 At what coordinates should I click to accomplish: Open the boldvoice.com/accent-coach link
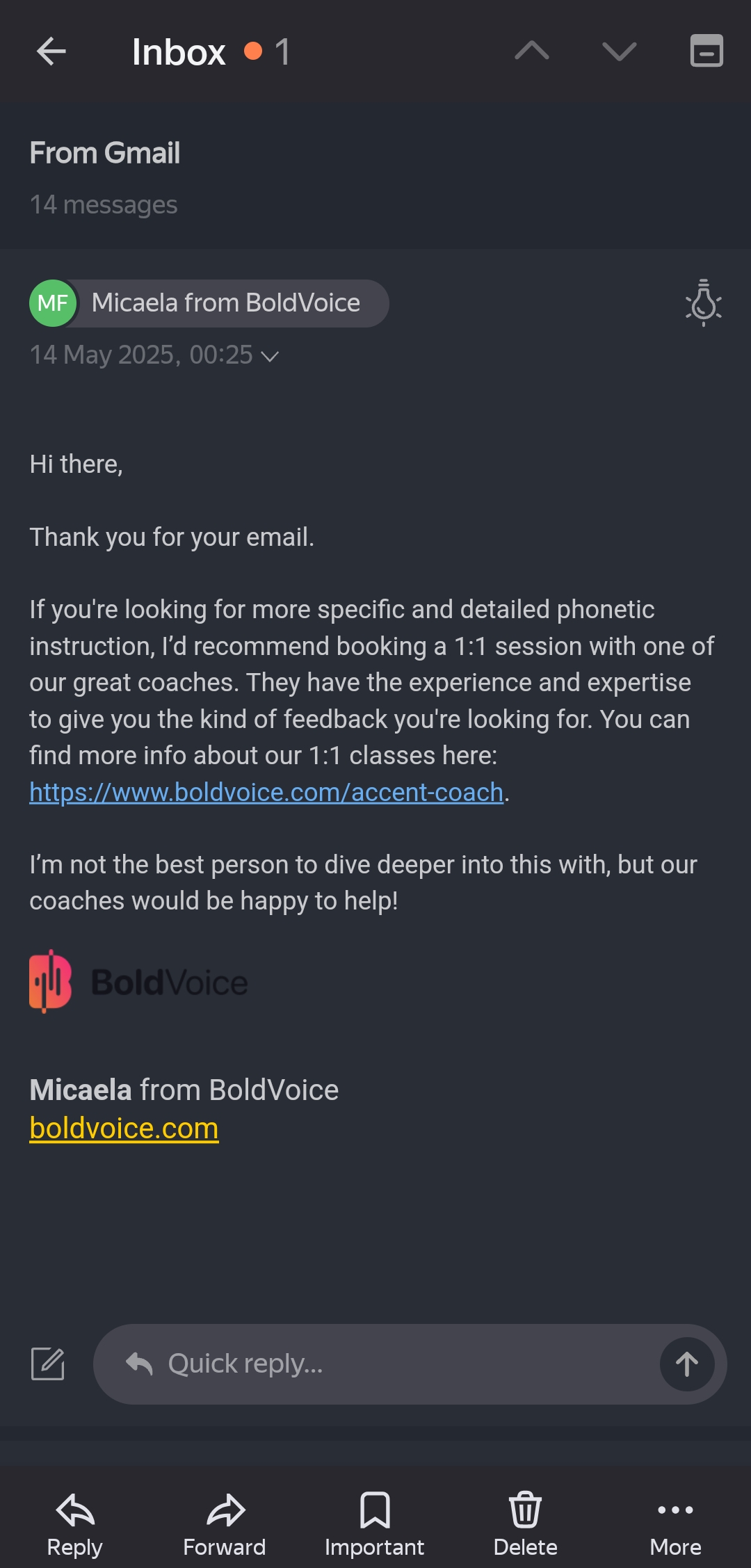point(266,793)
